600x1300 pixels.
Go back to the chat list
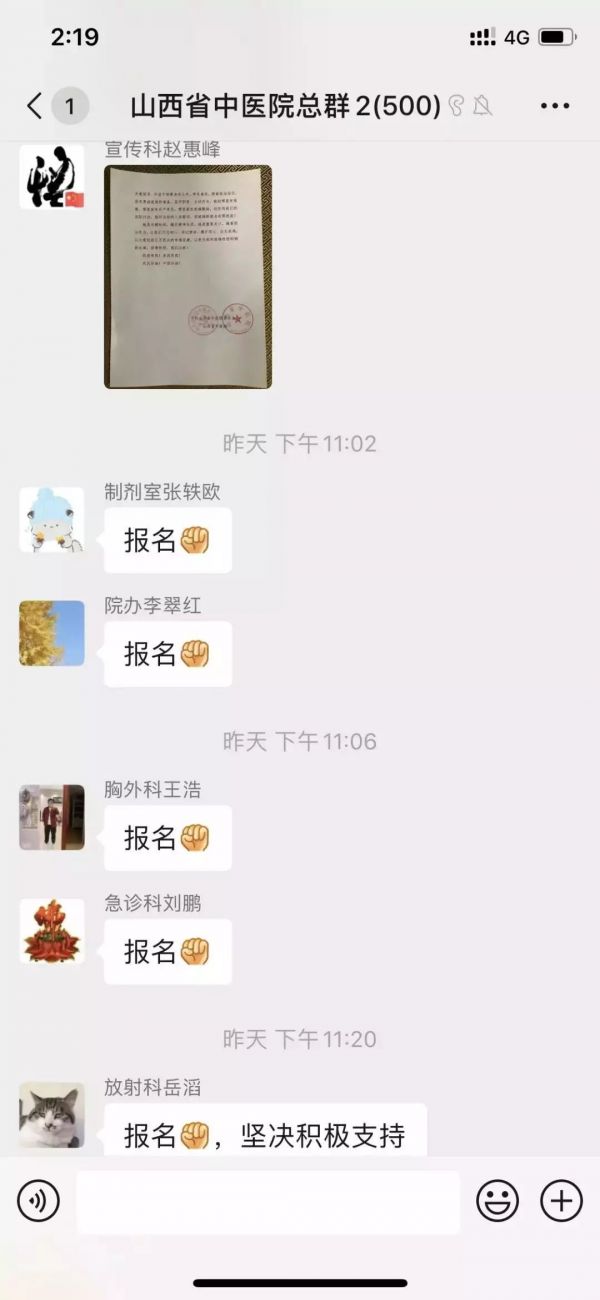[36, 105]
